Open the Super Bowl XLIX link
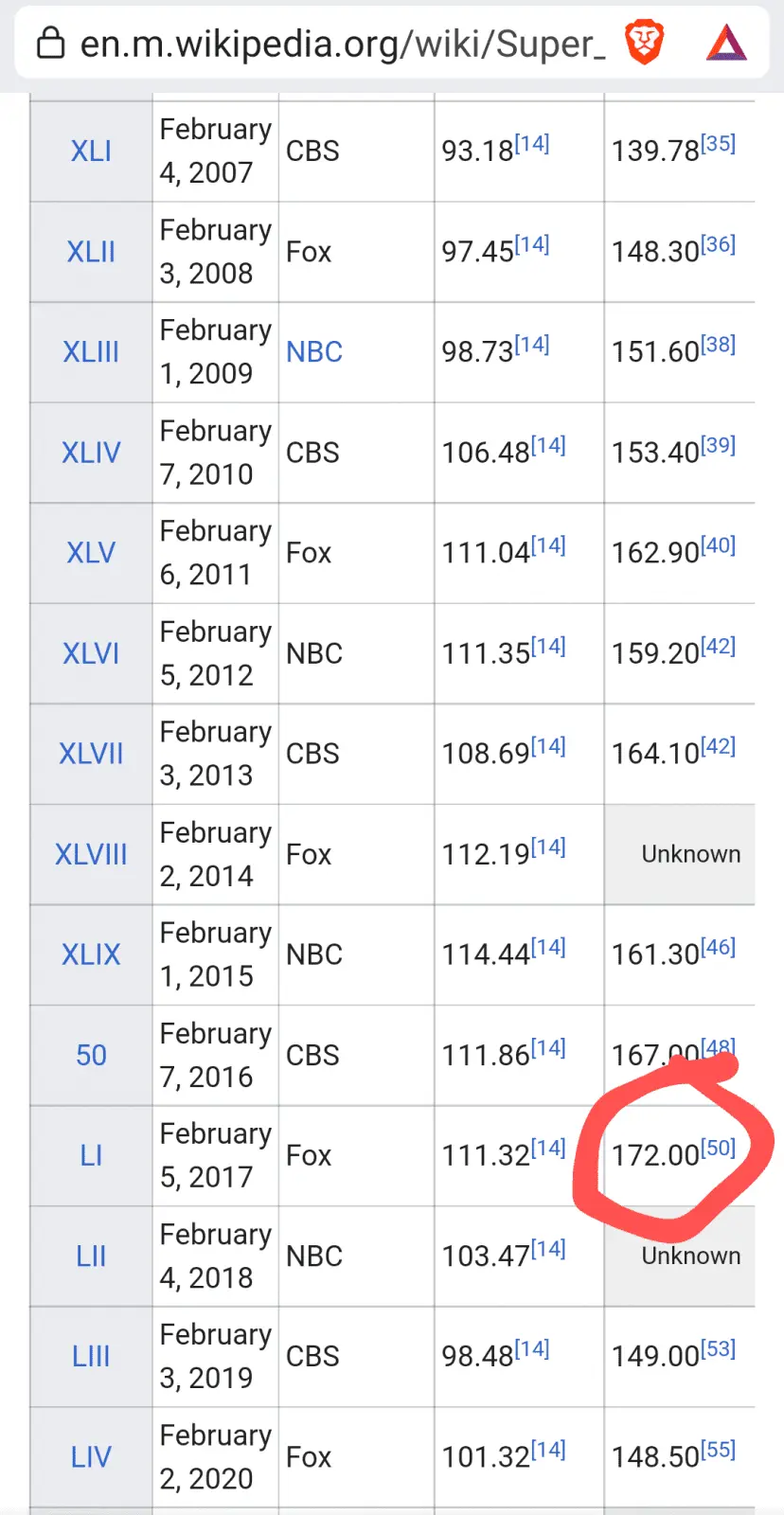Screen dimensions: 784x1515 91,954
